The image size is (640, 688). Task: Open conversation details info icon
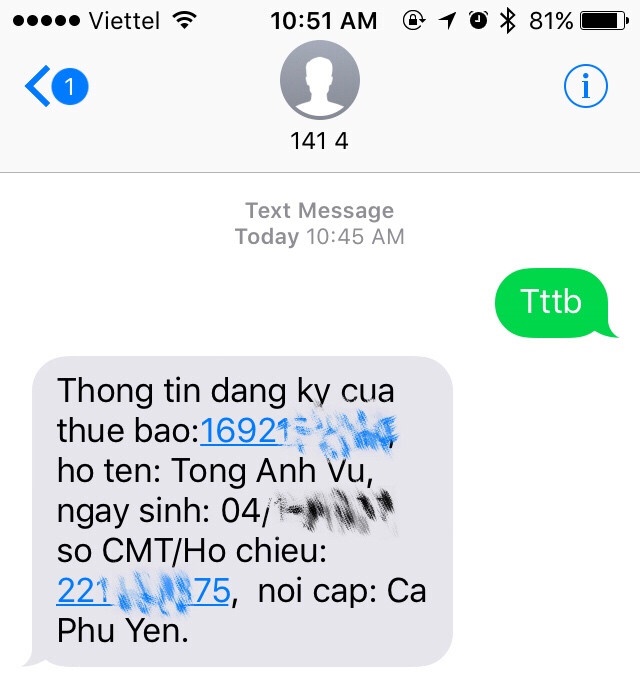coord(586,89)
